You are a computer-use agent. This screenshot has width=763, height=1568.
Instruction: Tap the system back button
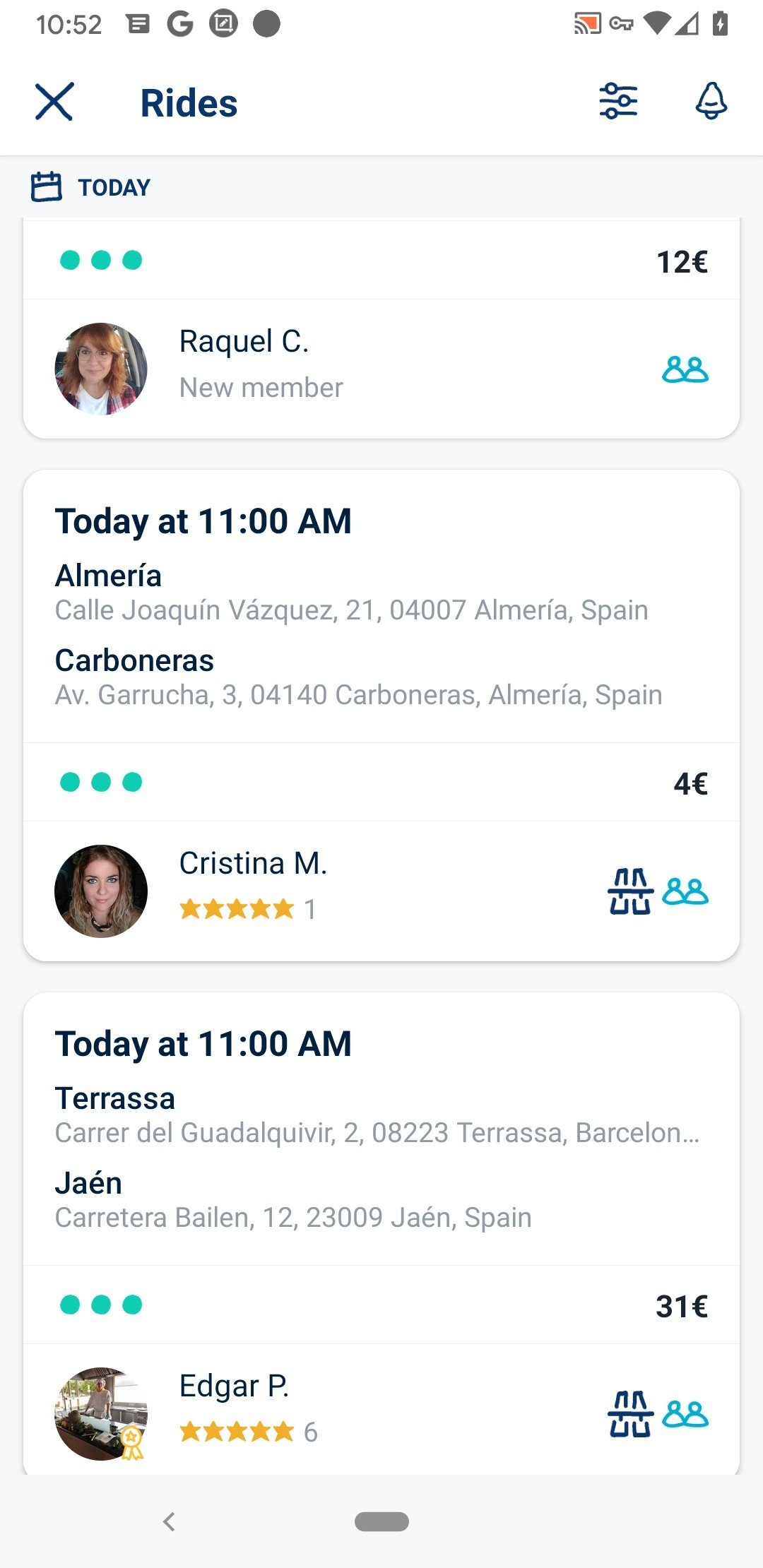[169, 1521]
